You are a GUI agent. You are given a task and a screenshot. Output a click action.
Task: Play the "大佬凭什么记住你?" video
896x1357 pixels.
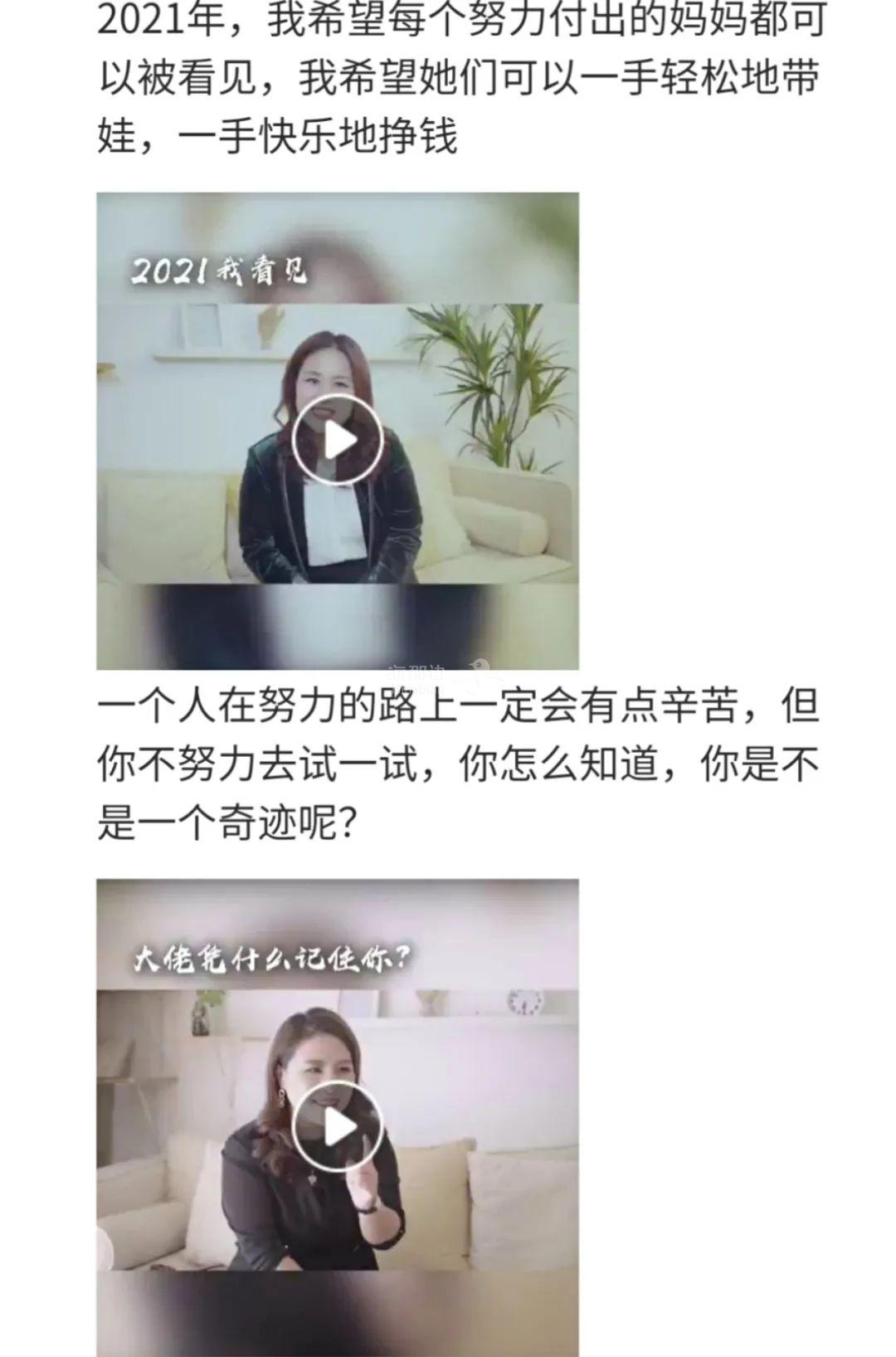tap(338, 1127)
